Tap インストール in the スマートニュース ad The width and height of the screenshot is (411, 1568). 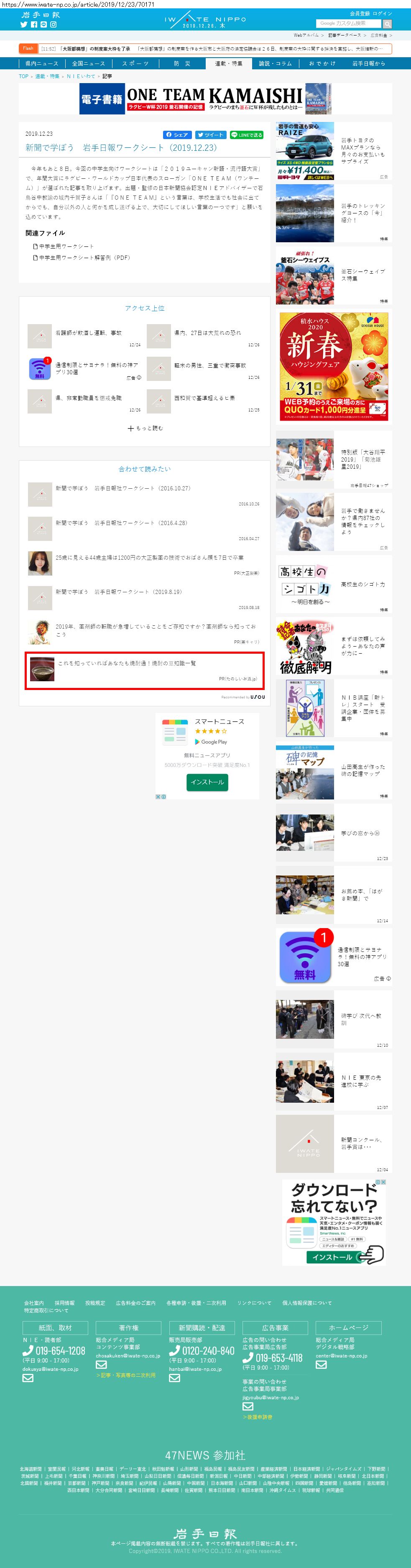(207, 781)
